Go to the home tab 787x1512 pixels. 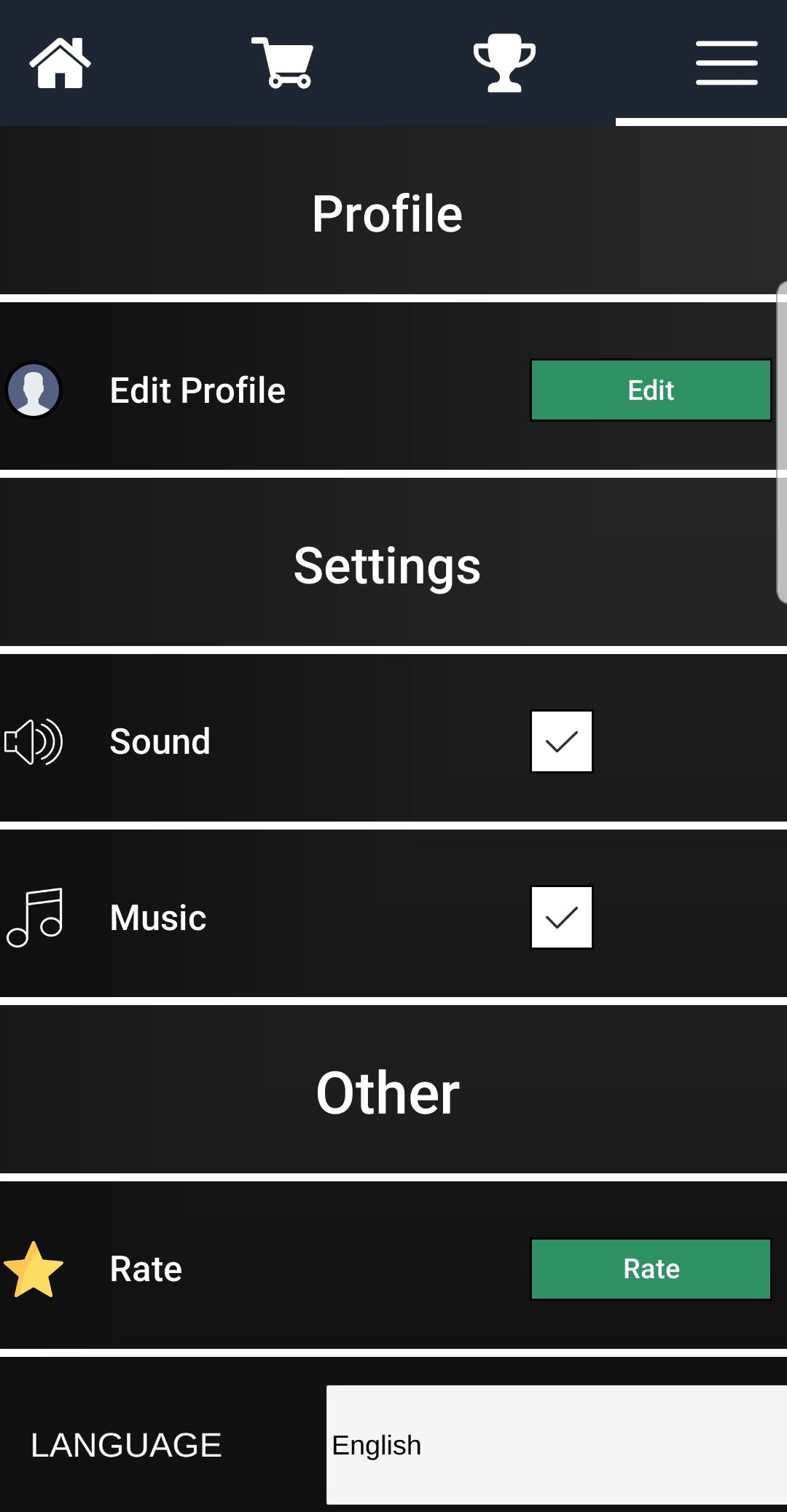(x=60, y=63)
